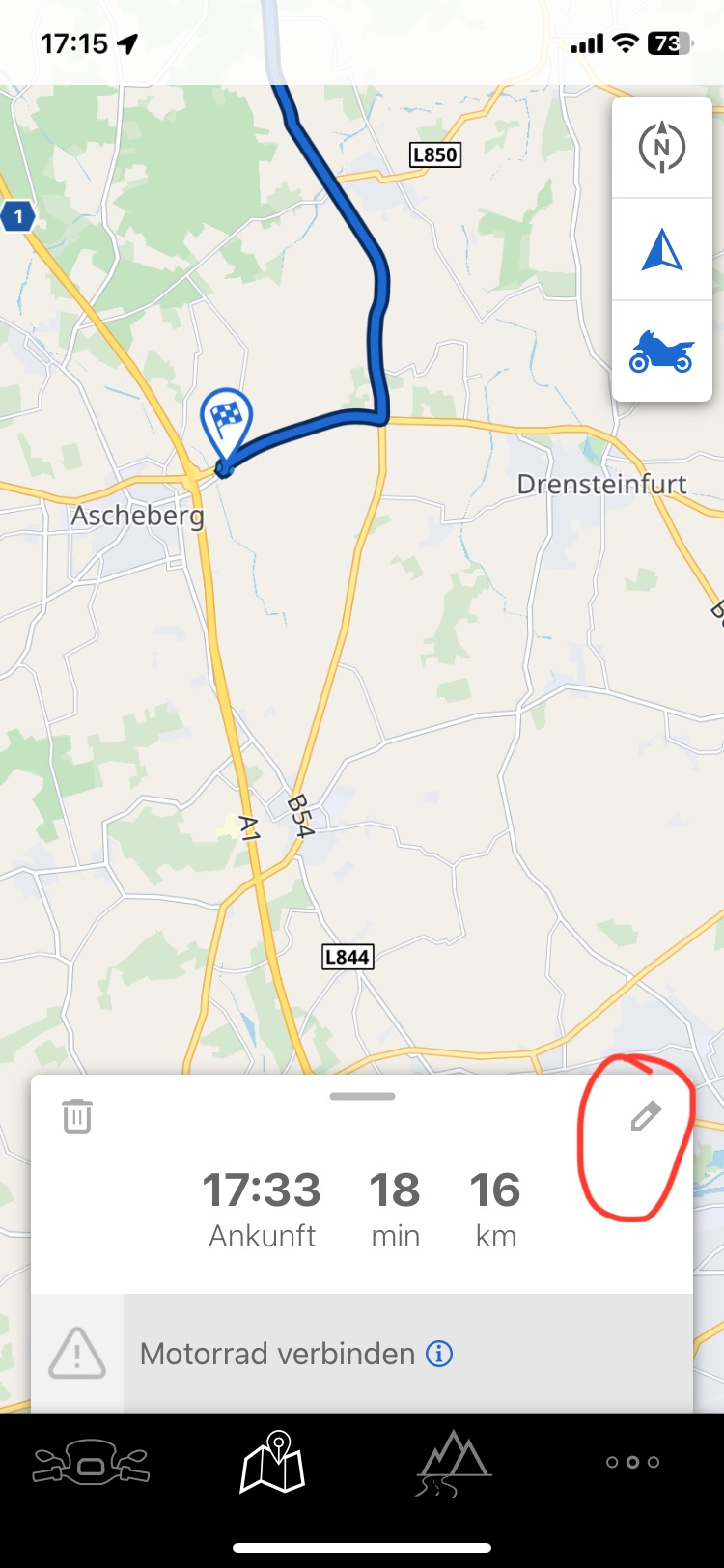Tap the Motorrad verbinden warning banner
This screenshot has height=1568, width=724.
pos(280,1354)
